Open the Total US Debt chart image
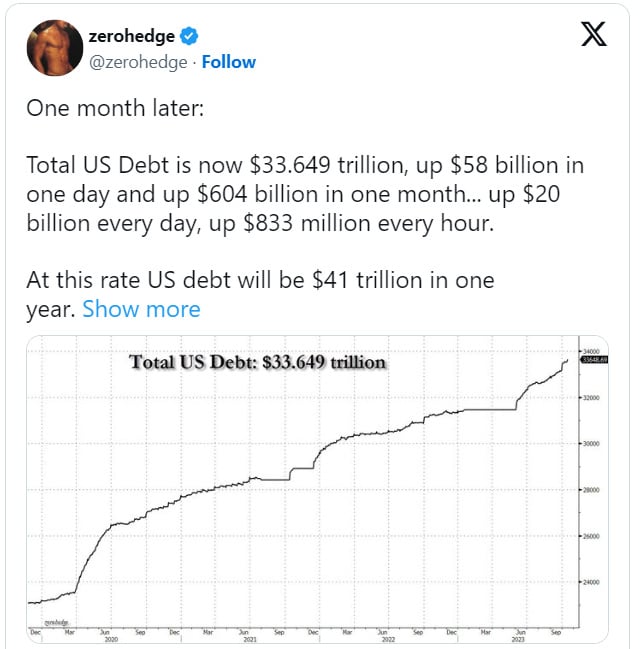The image size is (640, 649). [x=317, y=489]
